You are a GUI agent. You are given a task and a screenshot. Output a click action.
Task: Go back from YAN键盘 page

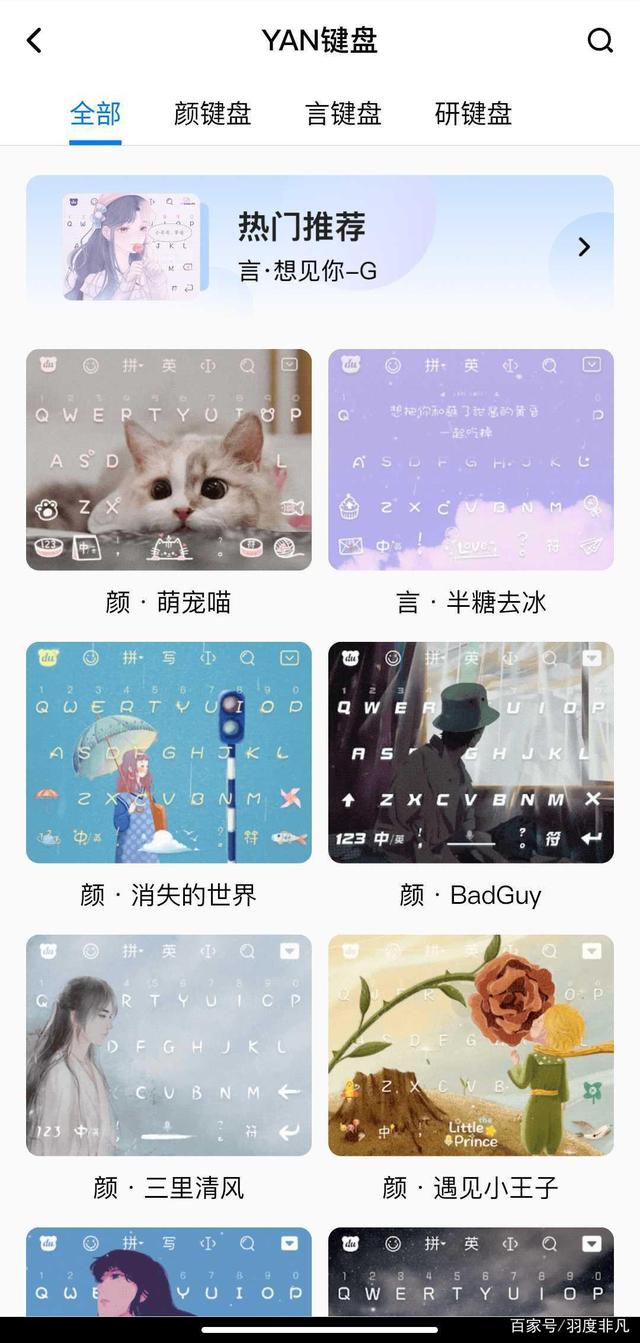coord(35,41)
